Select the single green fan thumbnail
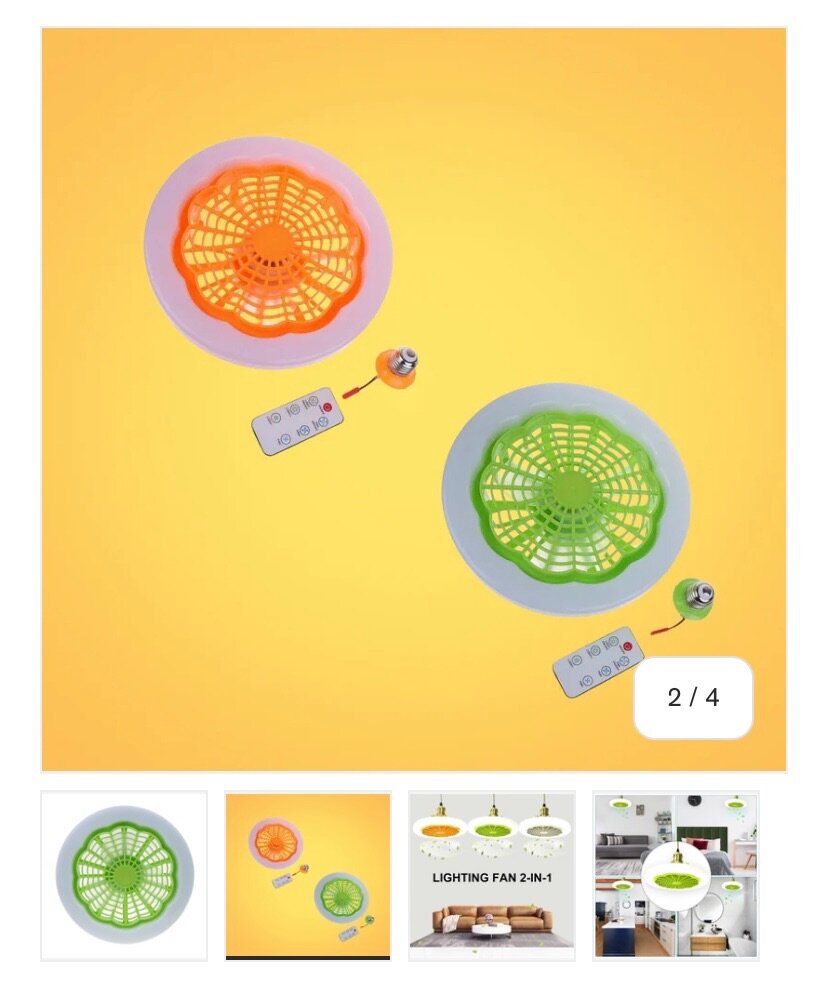The width and height of the screenshot is (828, 983). pos(124,875)
